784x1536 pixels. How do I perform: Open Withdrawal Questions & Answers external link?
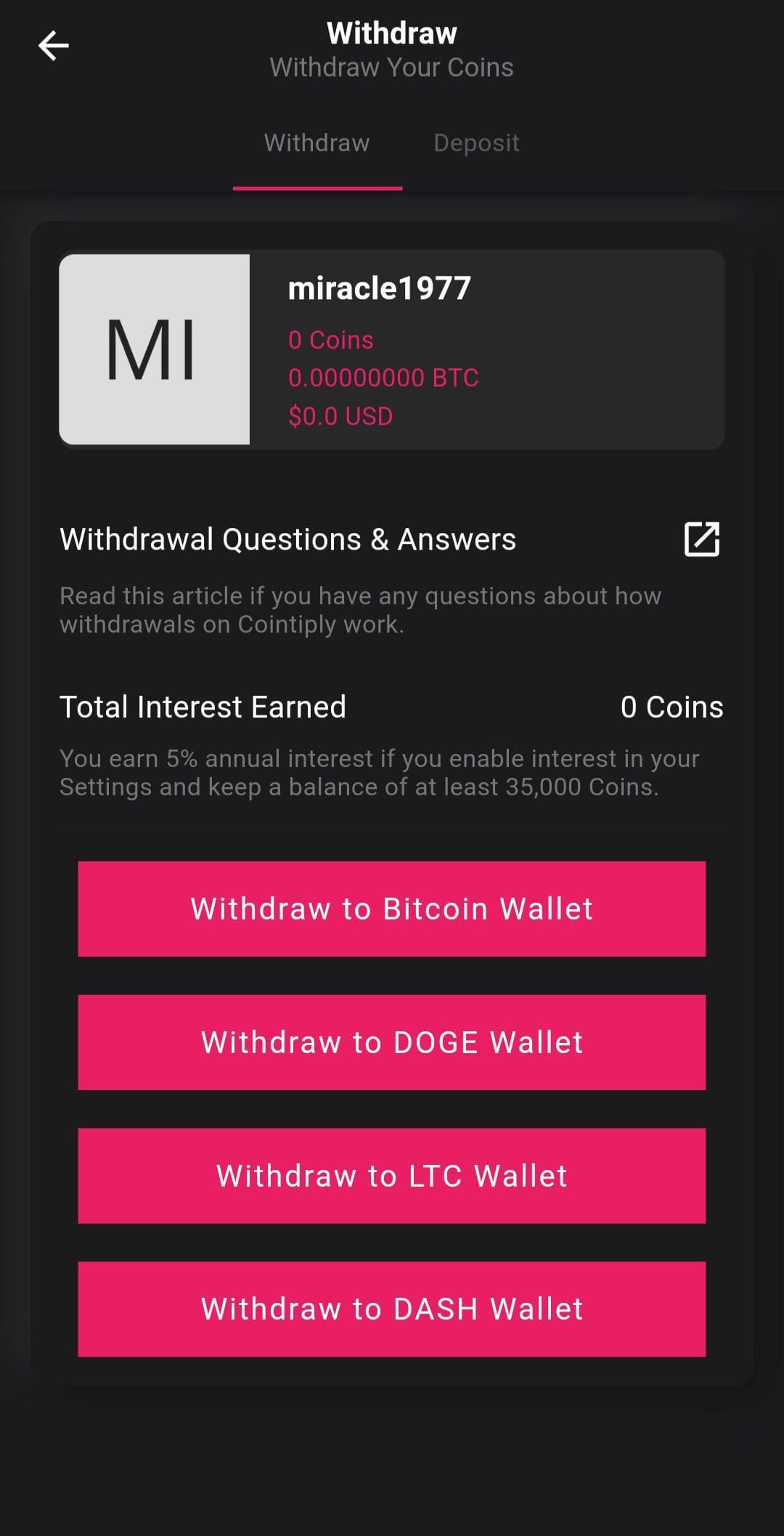pyautogui.click(x=701, y=539)
